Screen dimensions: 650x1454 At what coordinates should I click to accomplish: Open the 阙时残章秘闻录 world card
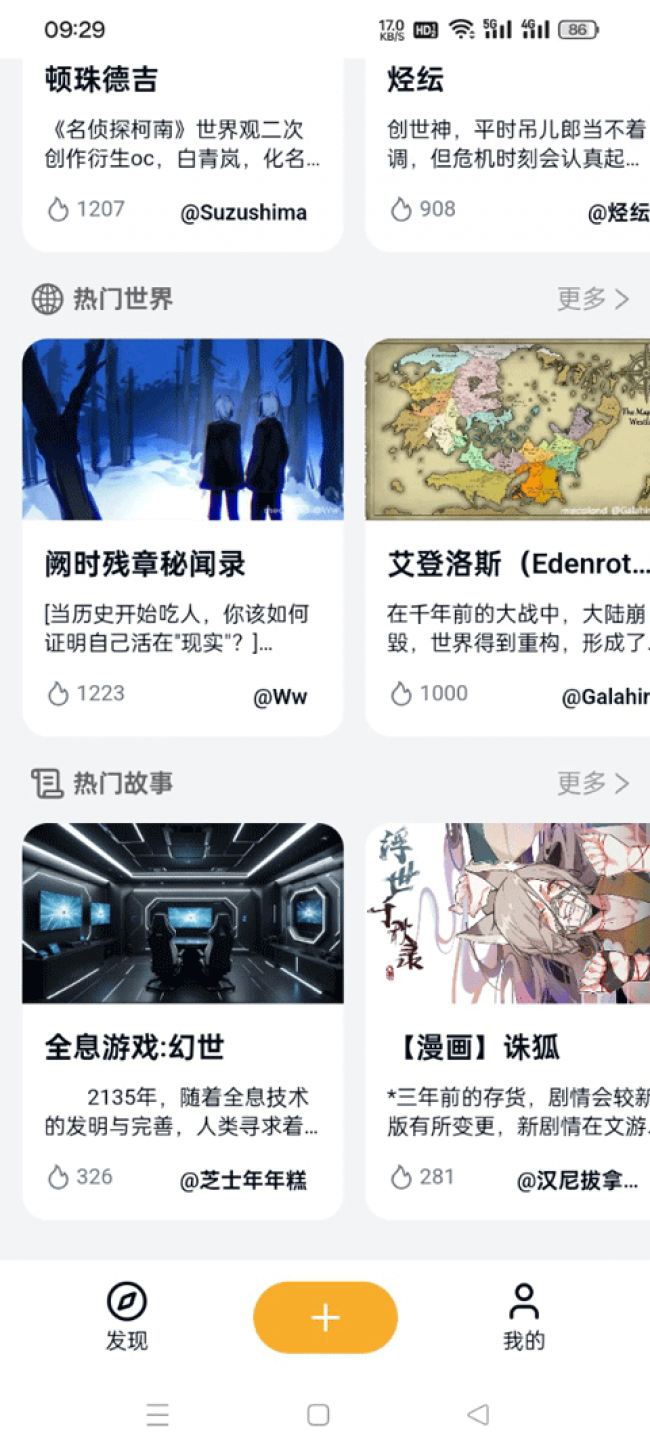point(182,536)
